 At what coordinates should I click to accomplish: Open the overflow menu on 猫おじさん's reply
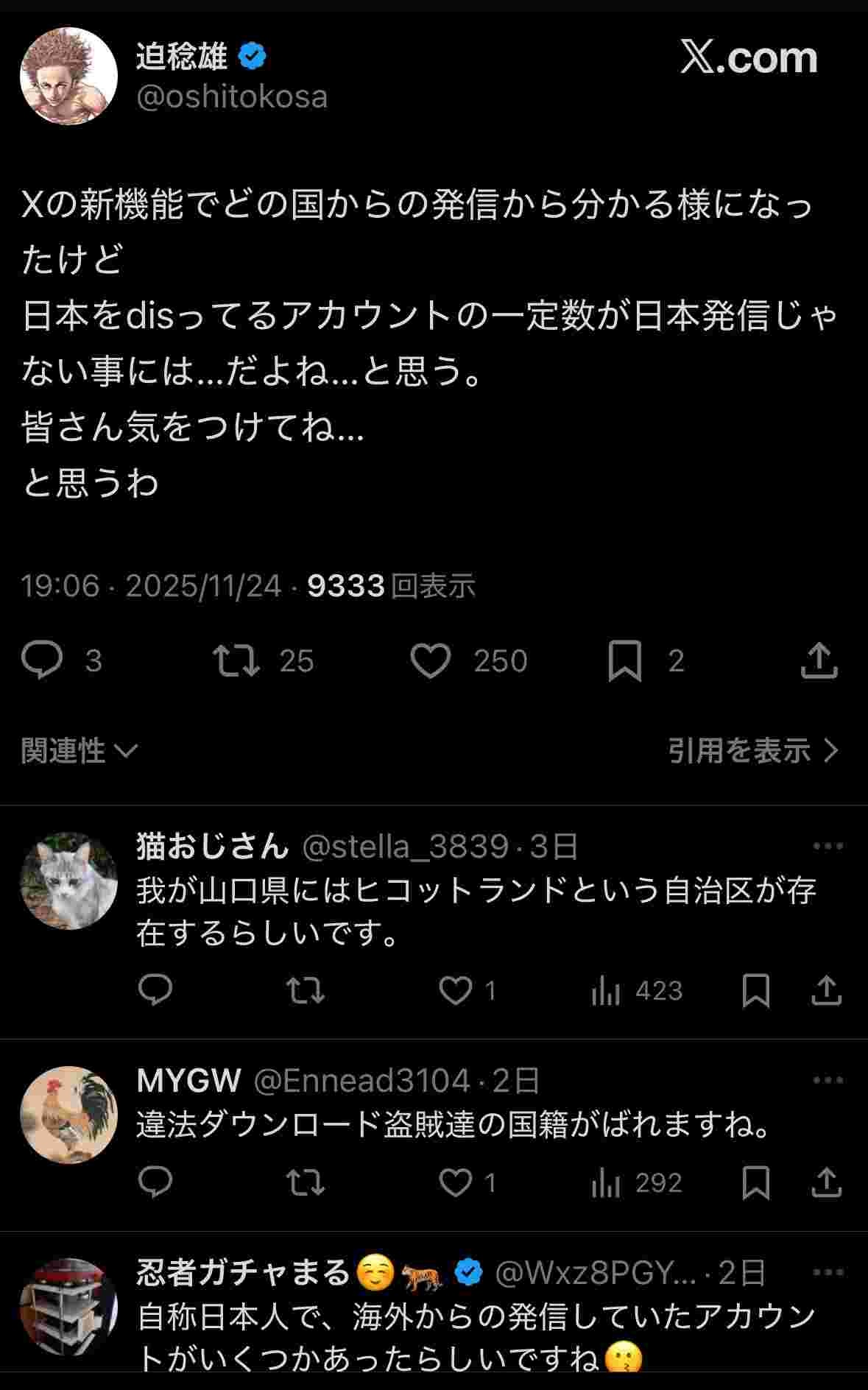coord(828,847)
